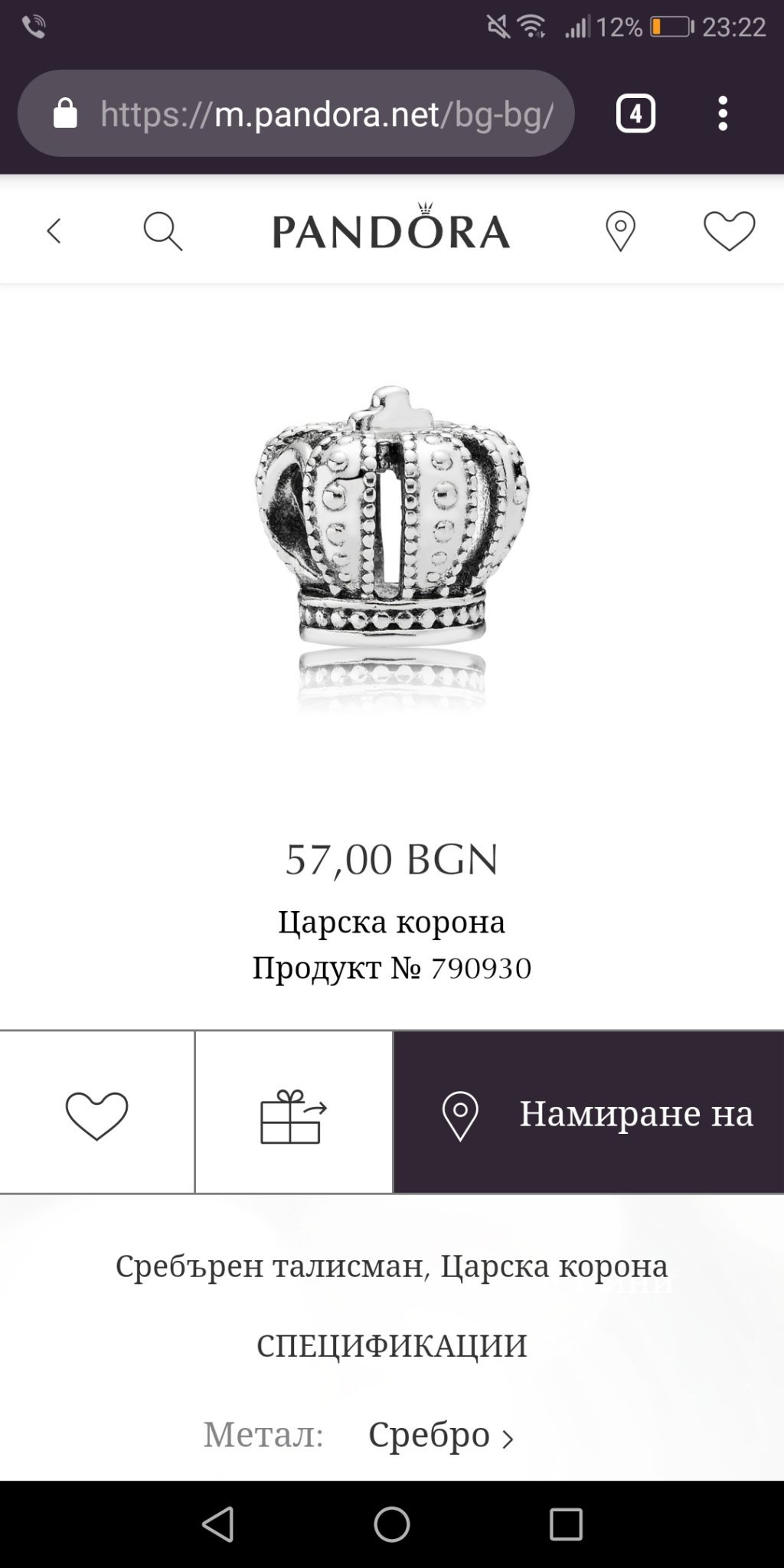The image size is (784, 1568).
Task: Send this charm as a gift hint
Action: 294,1115
